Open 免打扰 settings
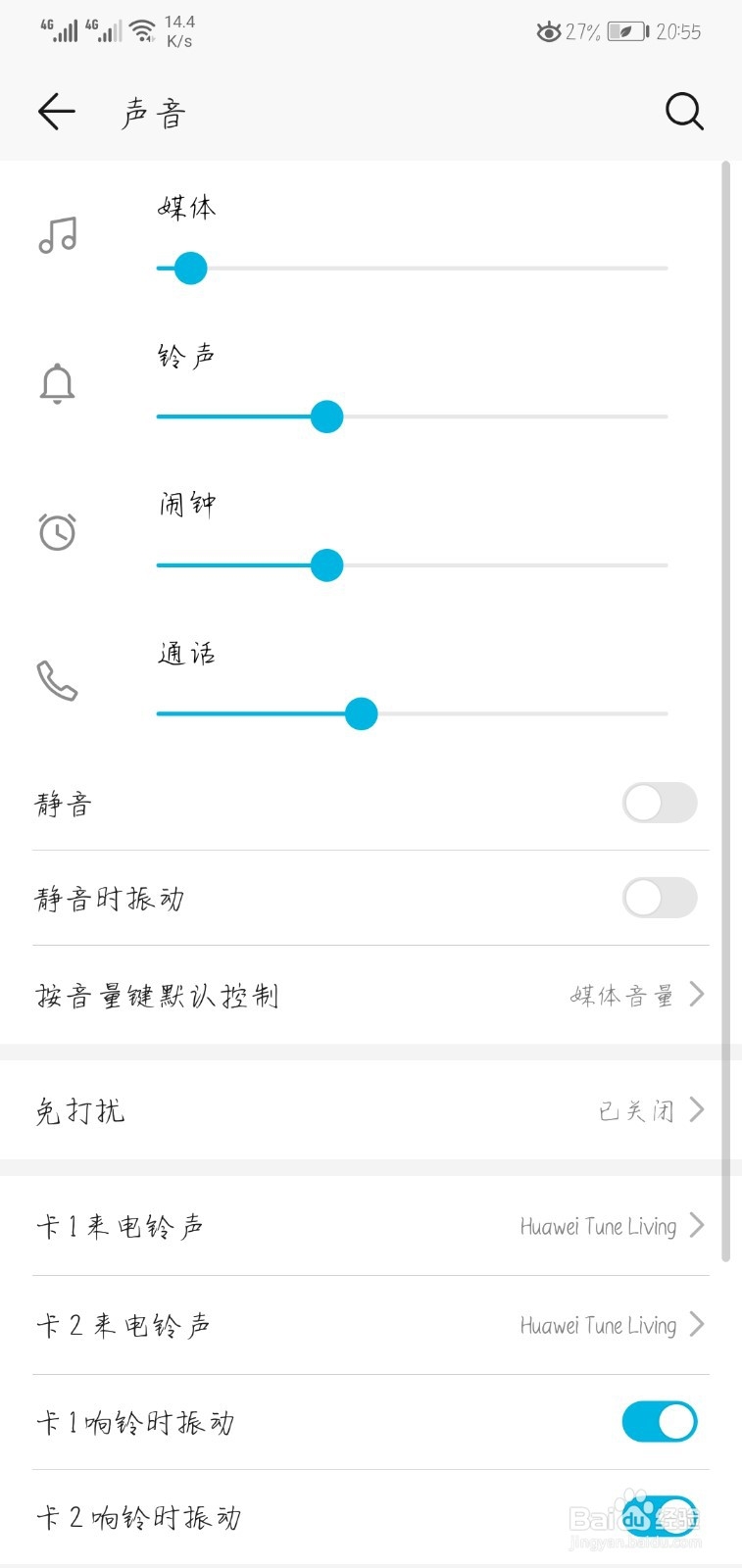 click(x=371, y=1110)
